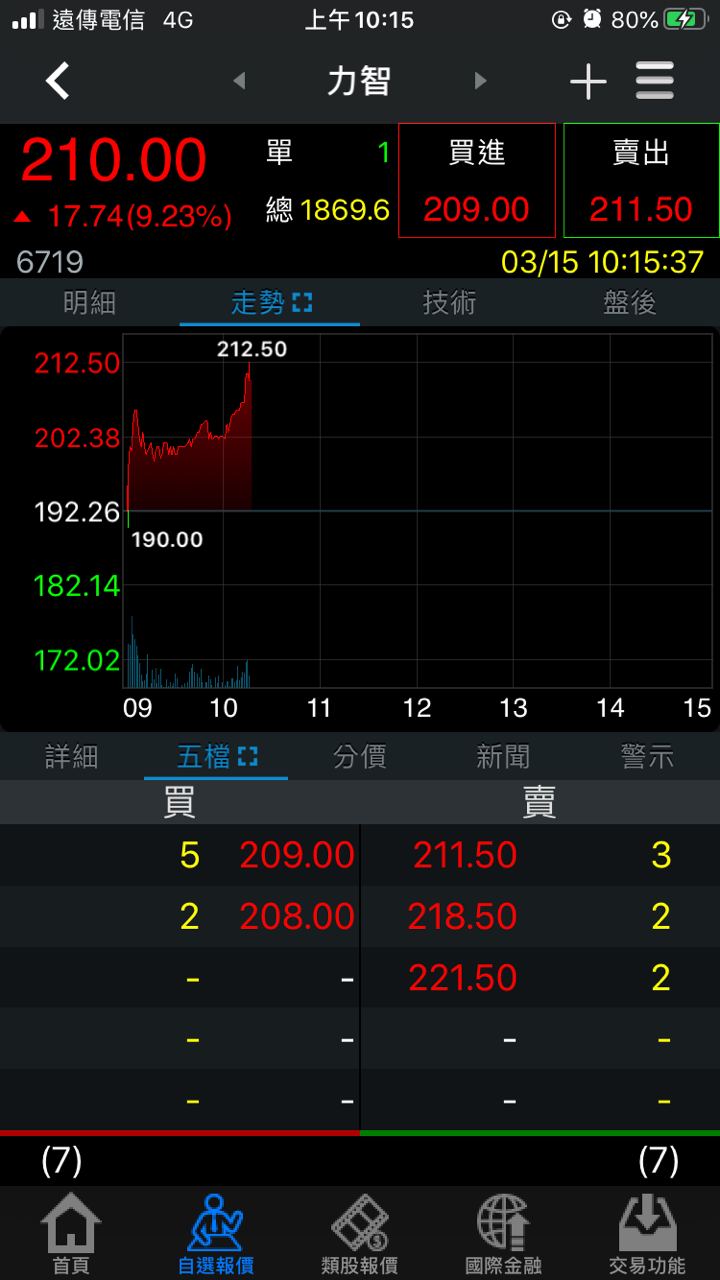This screenshot has height=1280, width=720.
Task: Add 力智 to watchlist with plus icon
Action: [588, 82]
